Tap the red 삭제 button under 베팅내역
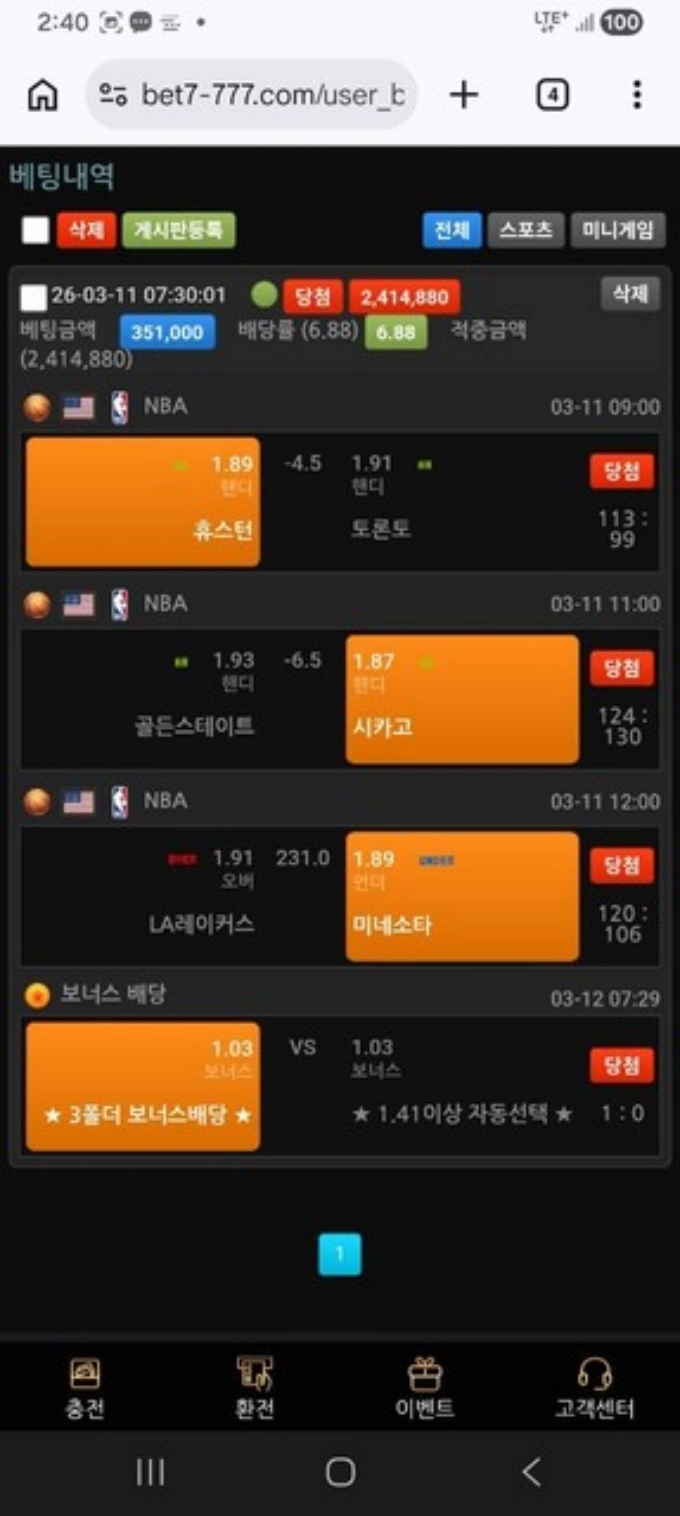This screenshot has height=1516, width=680. 86,230
